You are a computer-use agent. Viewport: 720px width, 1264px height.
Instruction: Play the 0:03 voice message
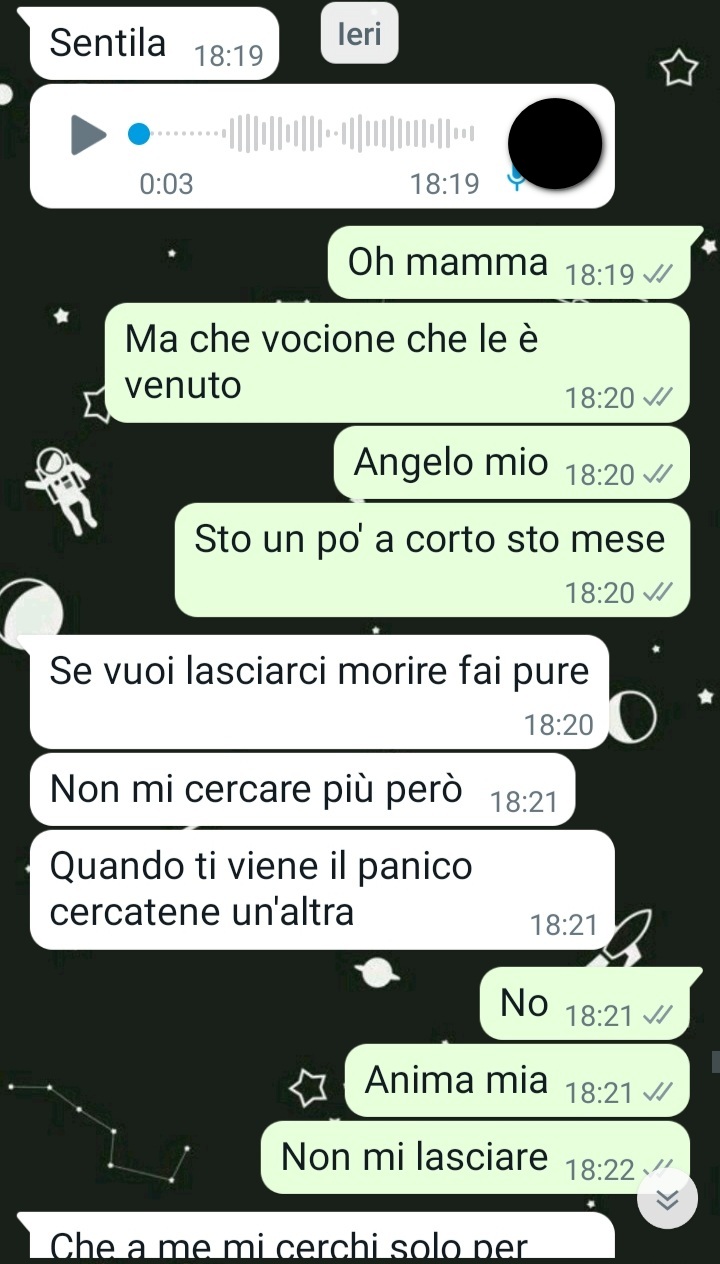(x=88, y=134)
